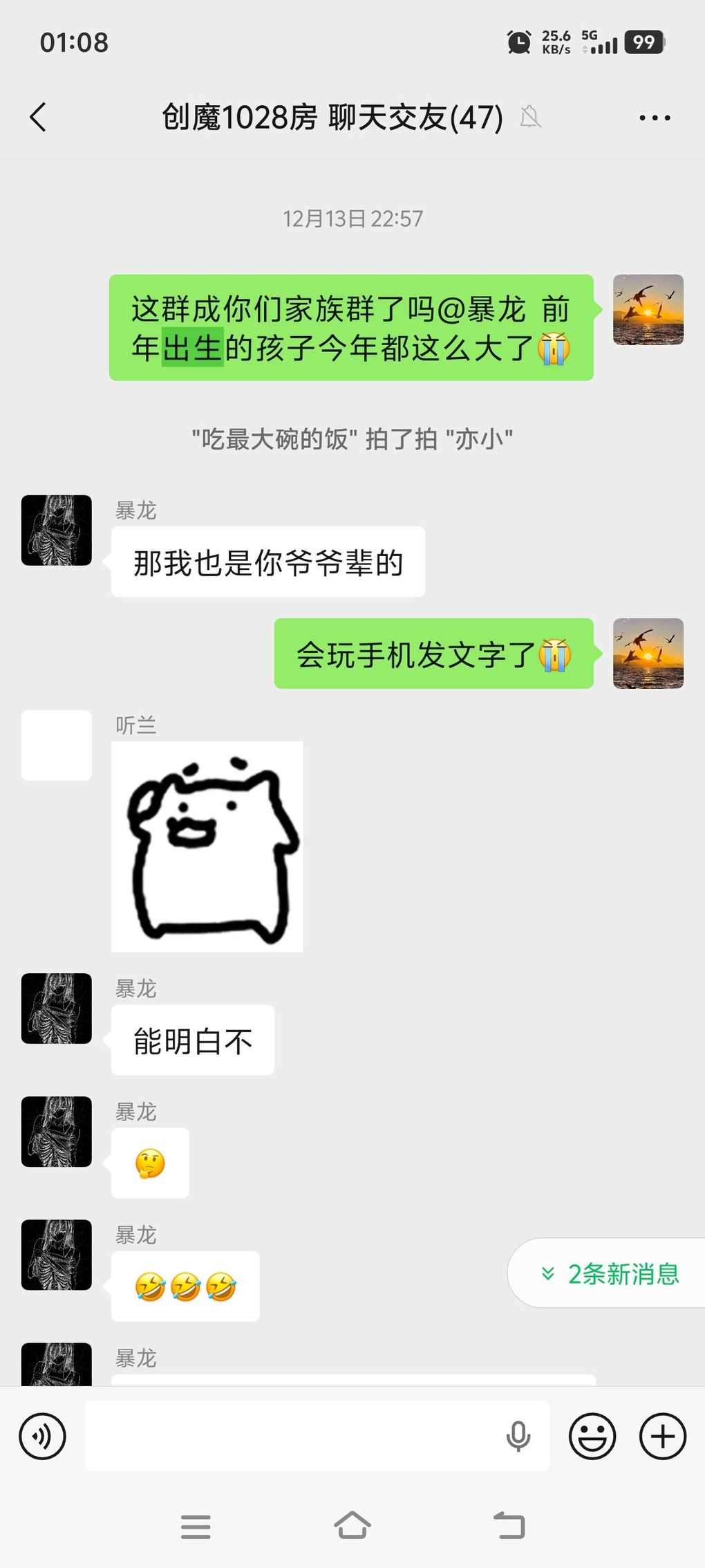Open 暴龙's avatar beside 那我也是你爷爷辈的
This screenshot has width=705, height=1568.
pyautogui.click(x=57, y=531)
